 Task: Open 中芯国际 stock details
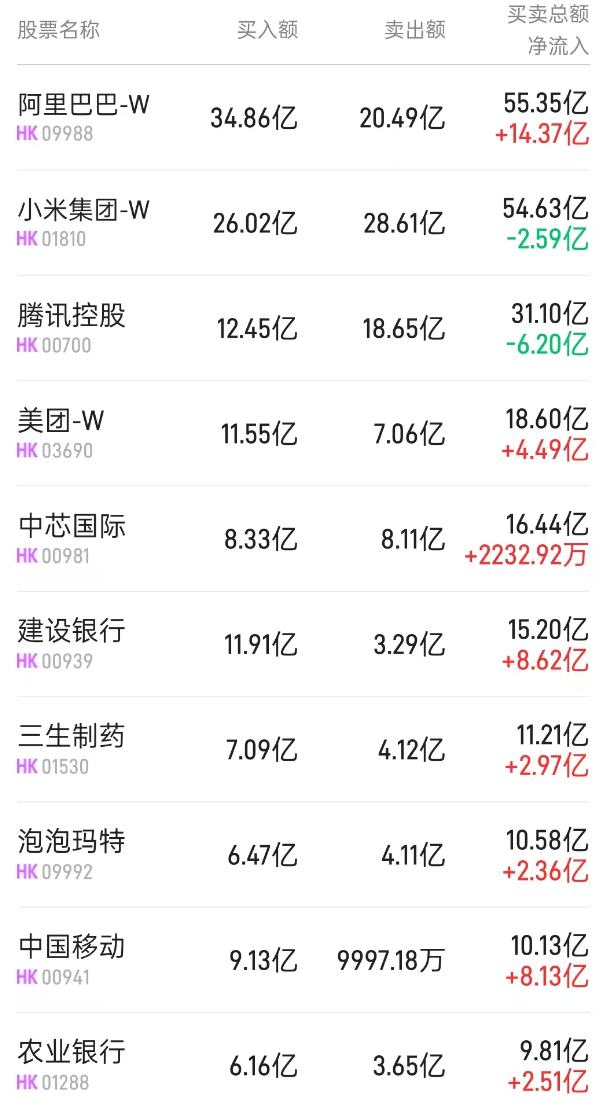click(x=303, y=539)
